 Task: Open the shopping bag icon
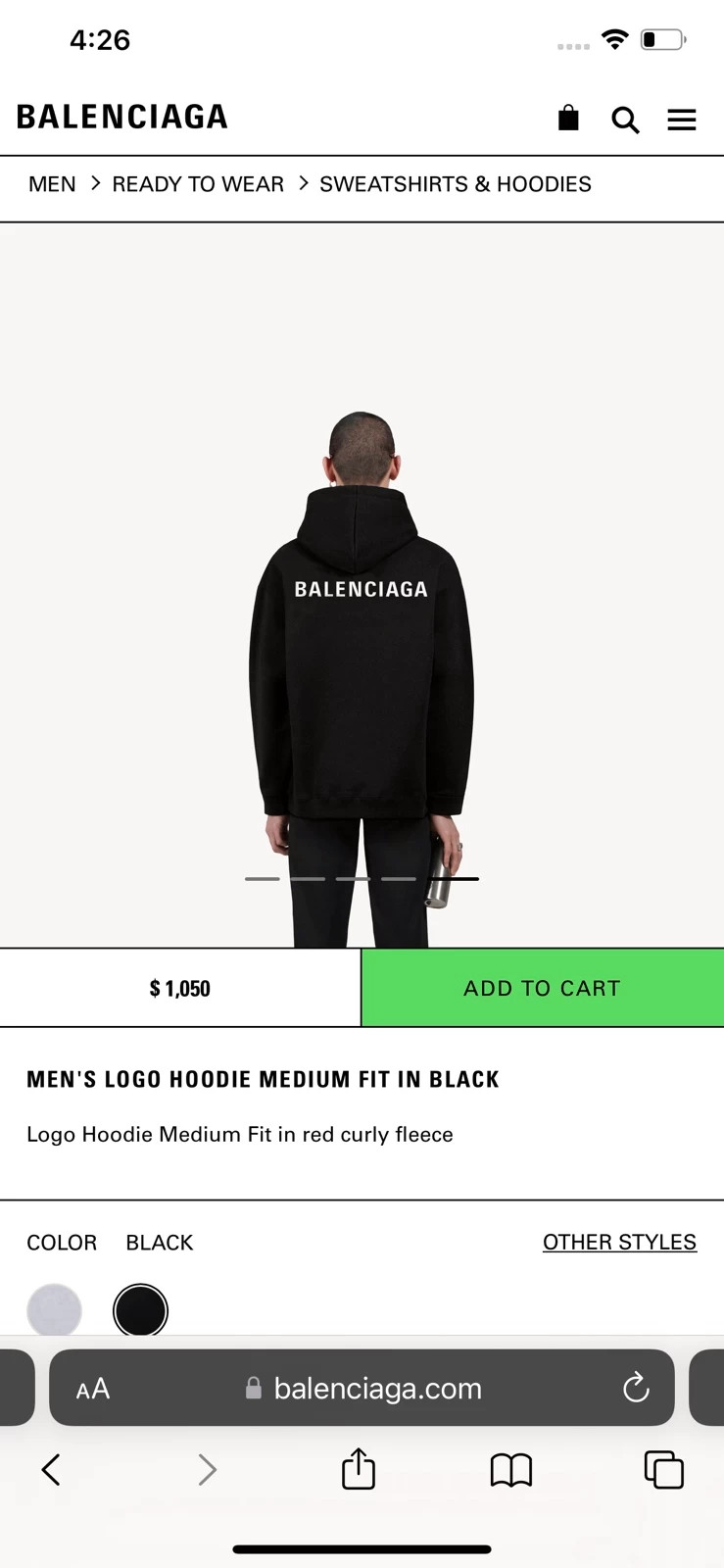[568, 119]
